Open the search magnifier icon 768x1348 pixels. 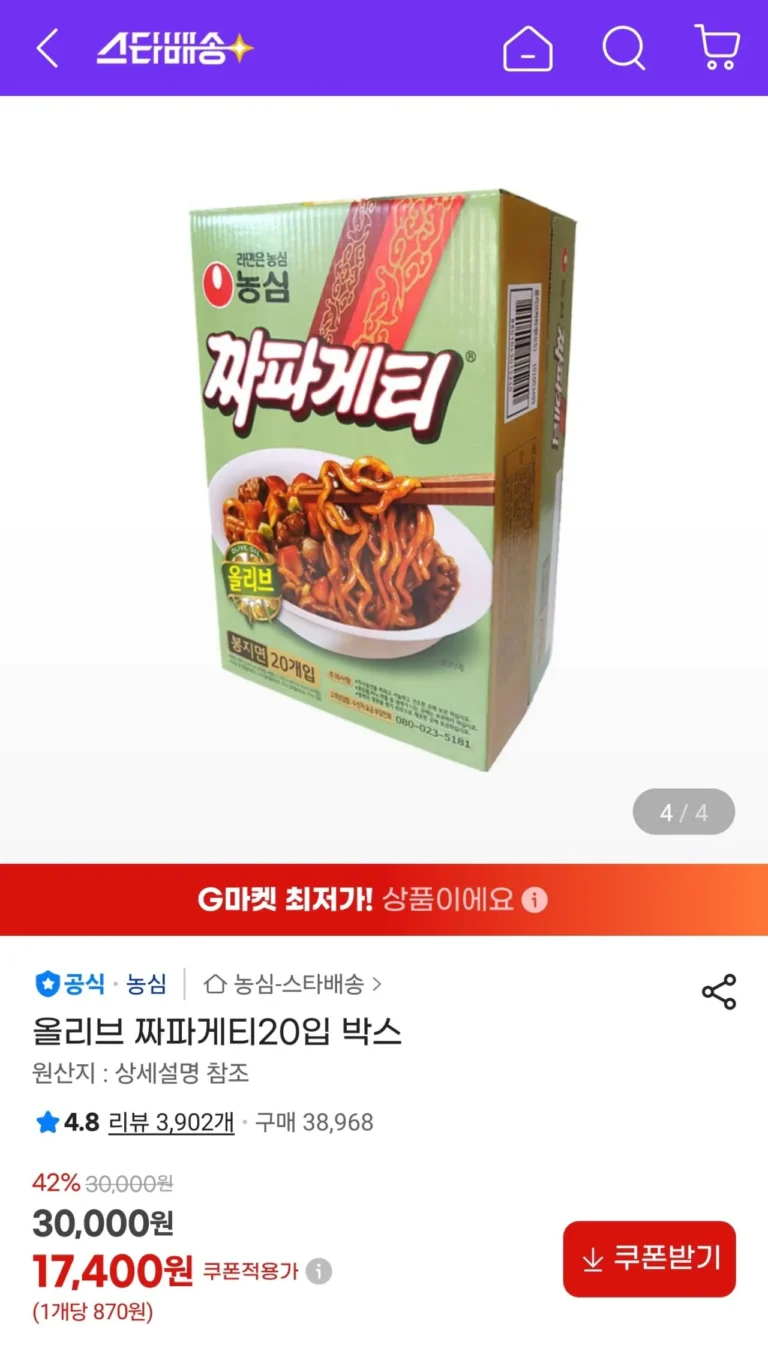click(623, 48)
